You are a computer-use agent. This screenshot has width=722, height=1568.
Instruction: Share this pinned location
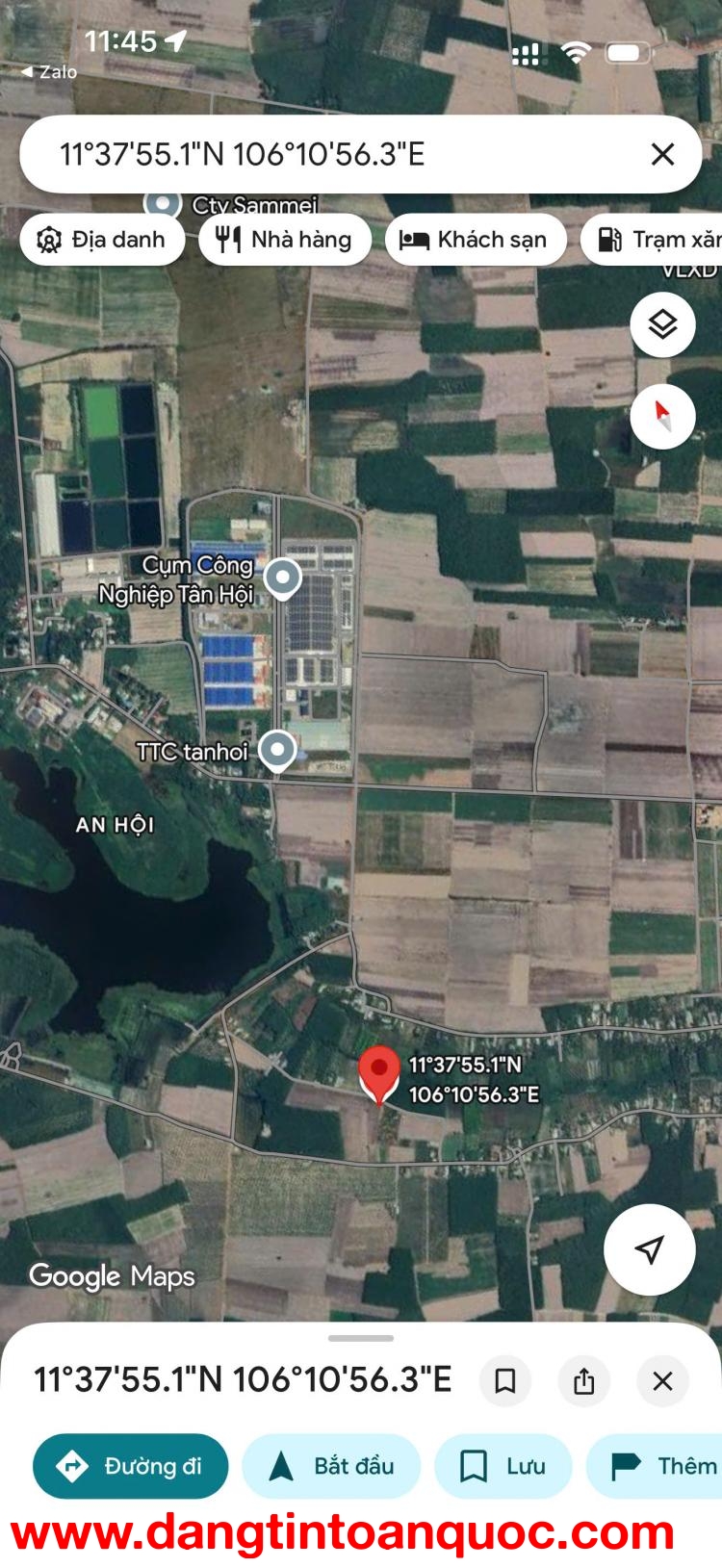click(x=584, y=1381)
